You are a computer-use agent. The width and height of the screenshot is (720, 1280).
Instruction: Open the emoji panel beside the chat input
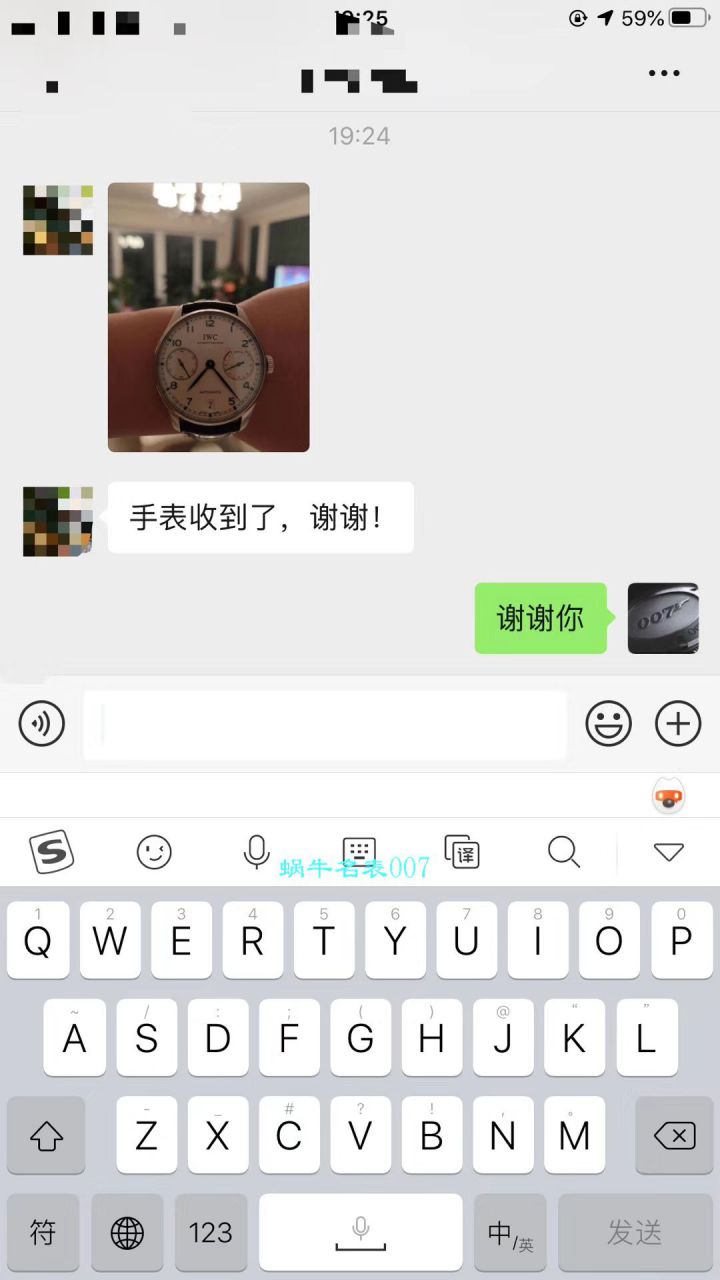[609, 723]
